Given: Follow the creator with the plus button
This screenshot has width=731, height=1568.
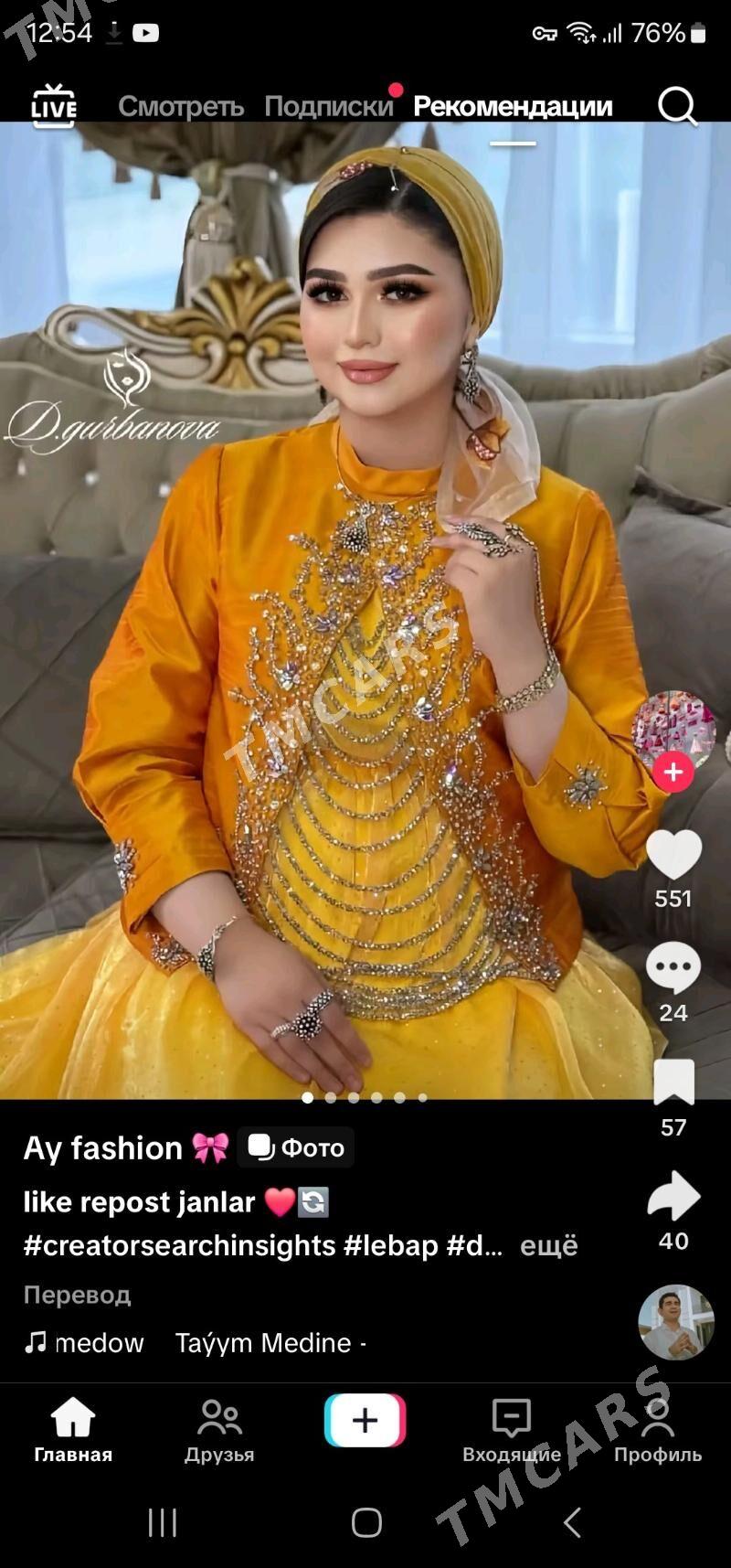Looking at the screenshot, I should (673, 773).
